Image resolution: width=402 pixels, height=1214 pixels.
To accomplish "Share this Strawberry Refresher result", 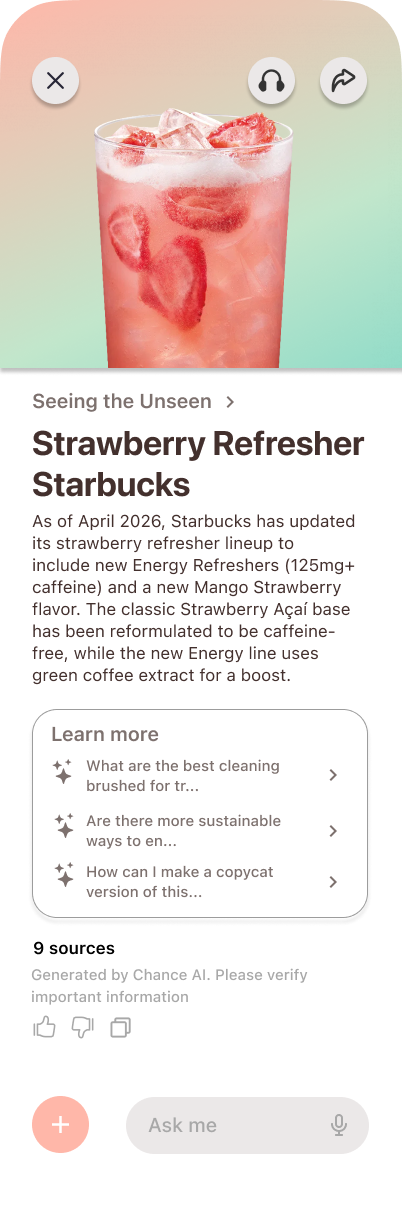I will (343, 81).
